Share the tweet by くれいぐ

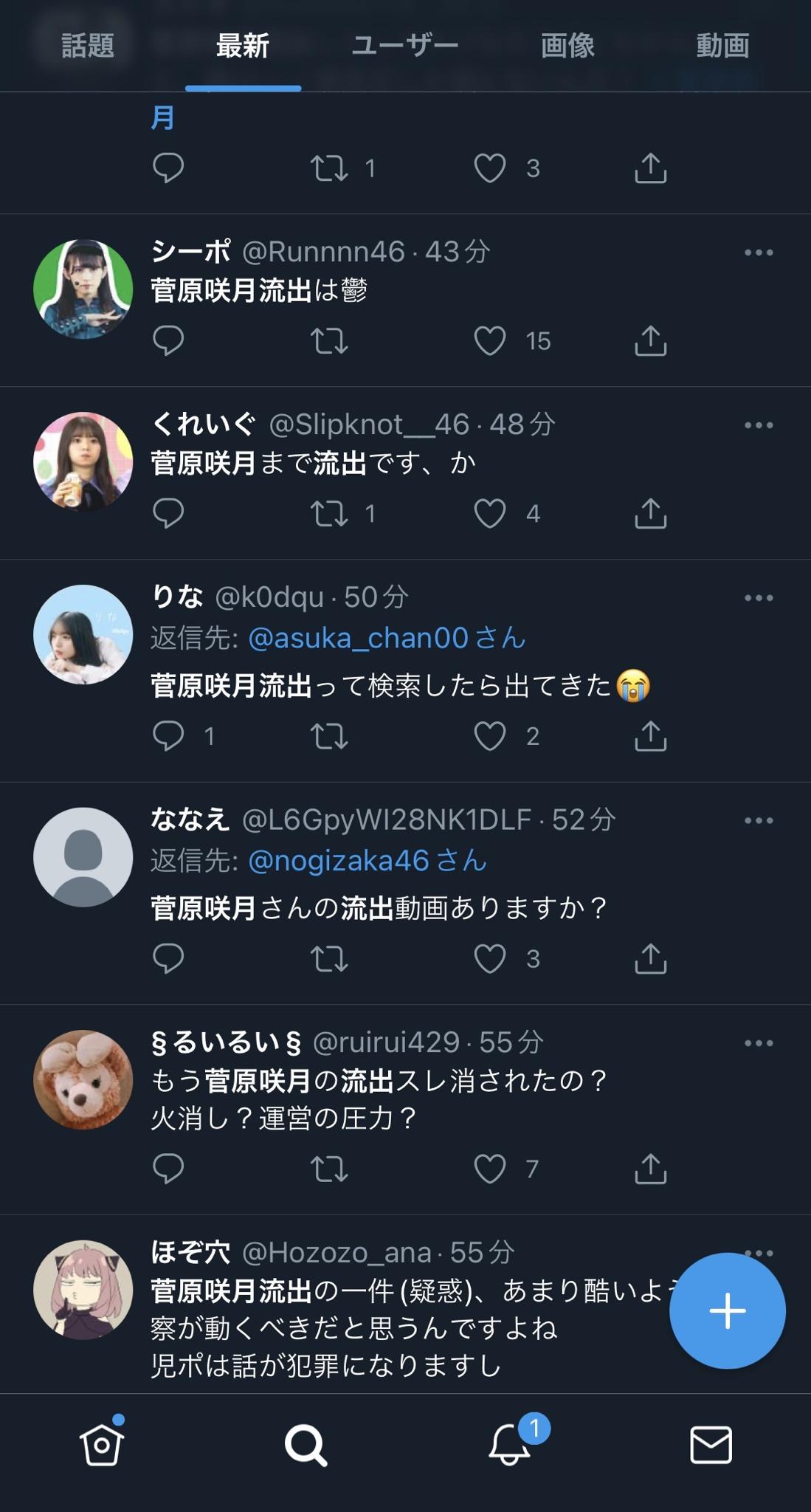[x=650, y=513]
